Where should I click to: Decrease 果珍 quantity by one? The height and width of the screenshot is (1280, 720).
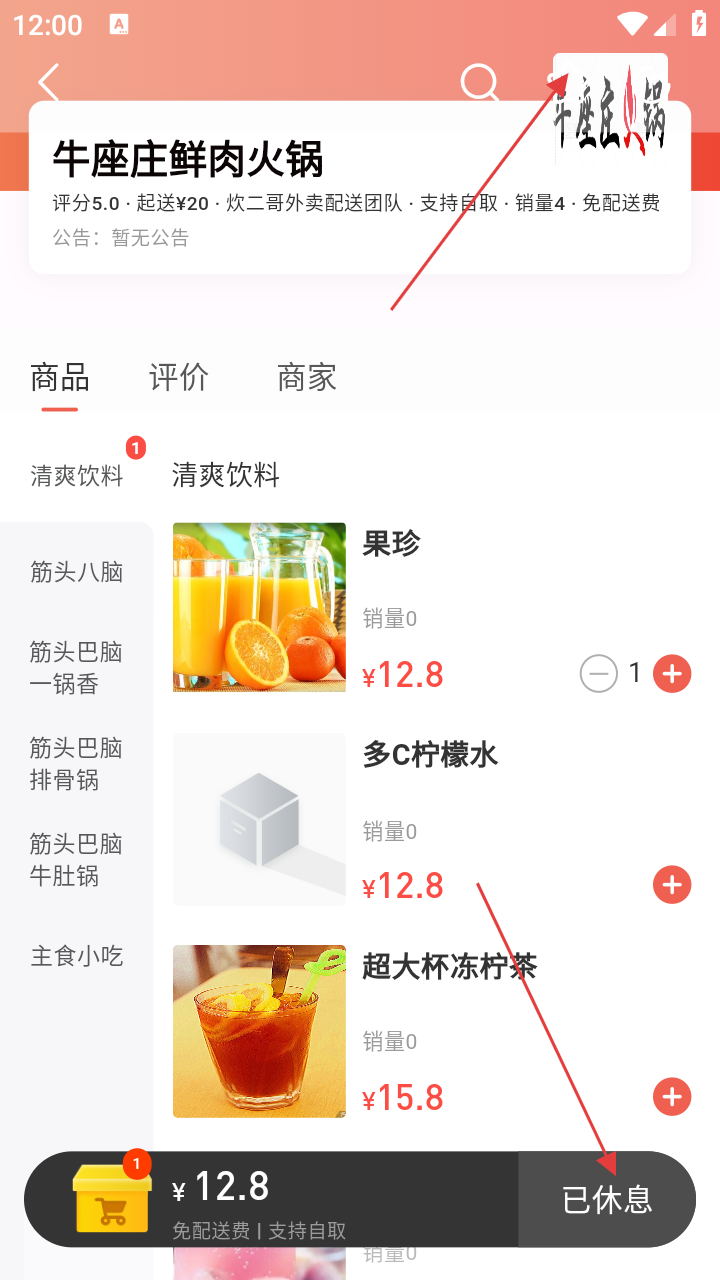[598, 675]
